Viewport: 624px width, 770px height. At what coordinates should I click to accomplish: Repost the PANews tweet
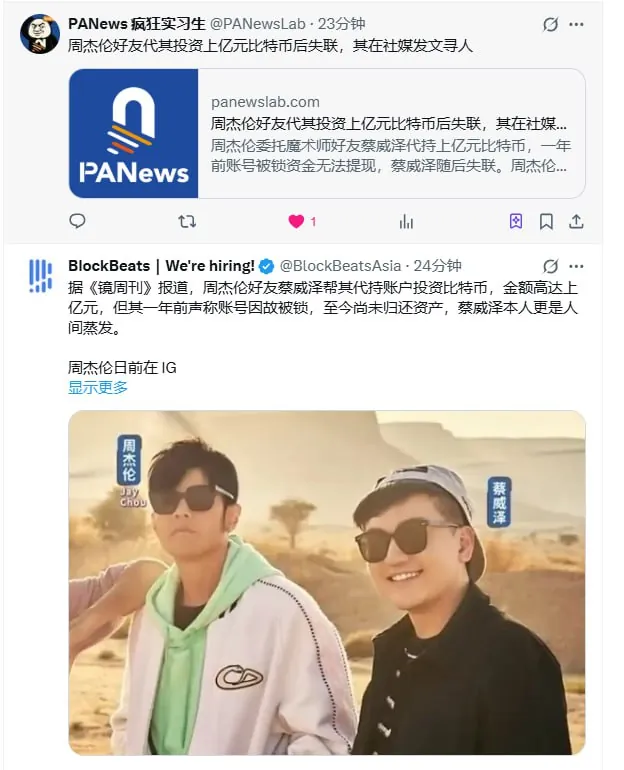186,221
